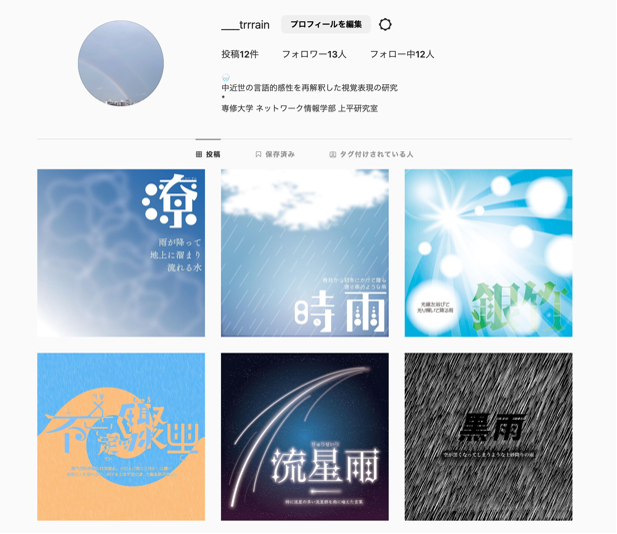
Task: Open the 時雨 post
Action: pos(304,253)
